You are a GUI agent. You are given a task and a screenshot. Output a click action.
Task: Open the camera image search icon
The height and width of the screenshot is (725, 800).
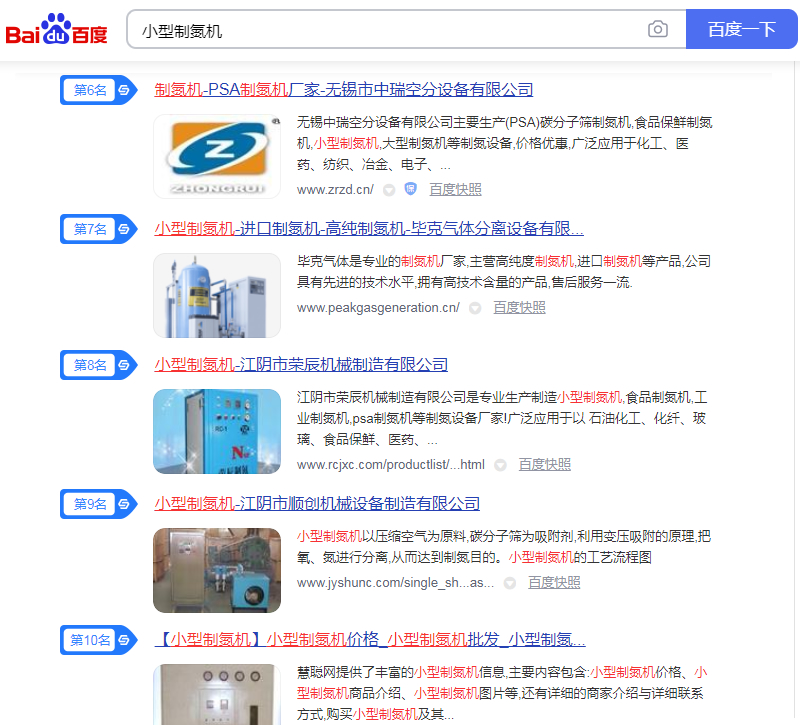point(657,30)
